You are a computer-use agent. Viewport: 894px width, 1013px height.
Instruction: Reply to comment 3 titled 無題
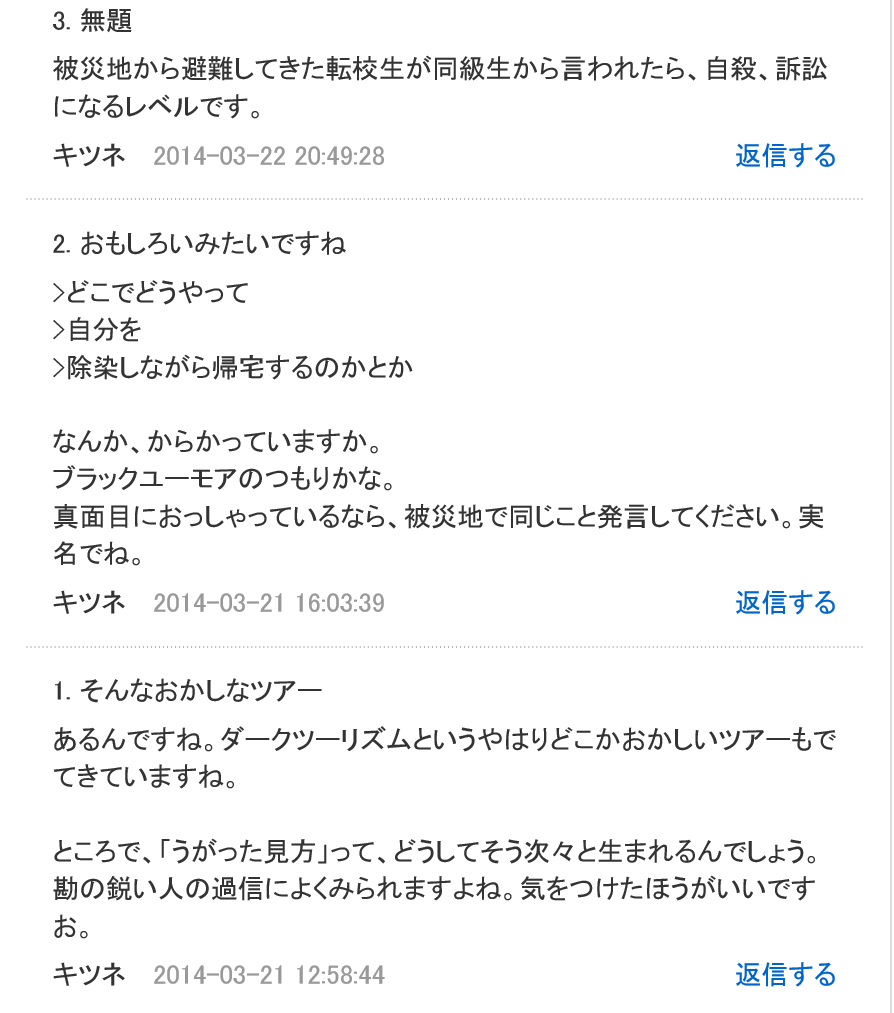click(785, 156)
